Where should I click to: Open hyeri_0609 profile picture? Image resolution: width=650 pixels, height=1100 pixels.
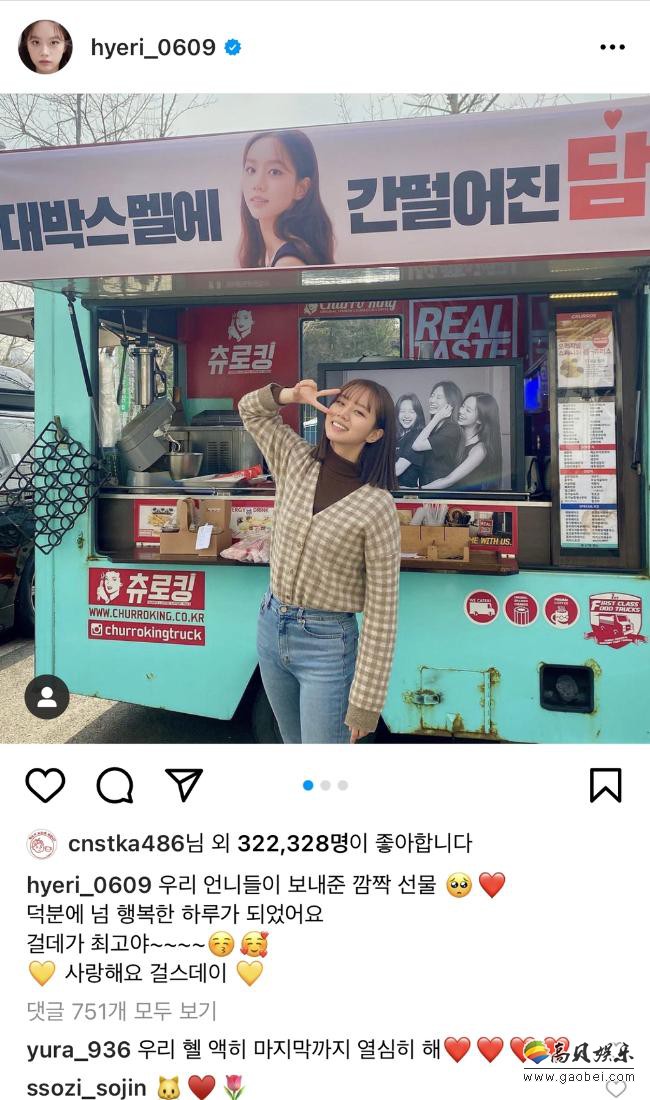pos(45,47)
